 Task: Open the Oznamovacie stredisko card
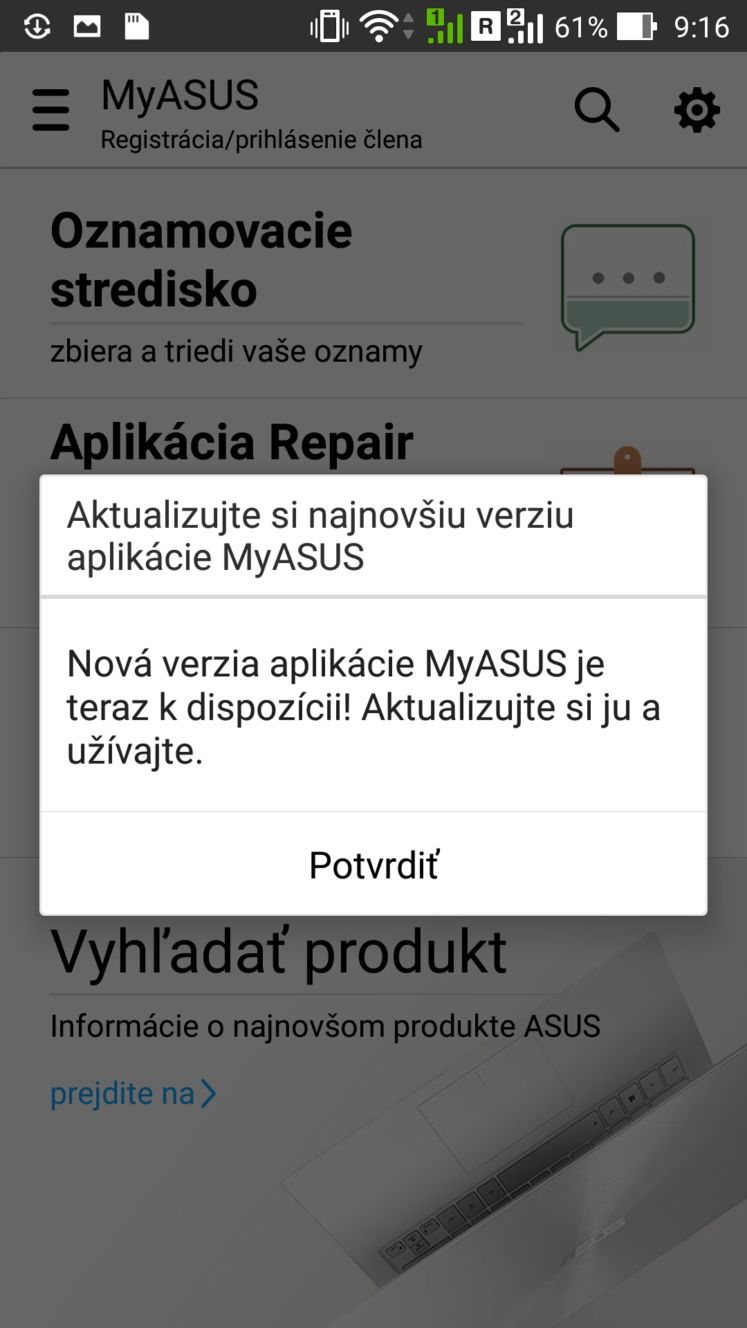pyautogui.click(x=373, y=284)
